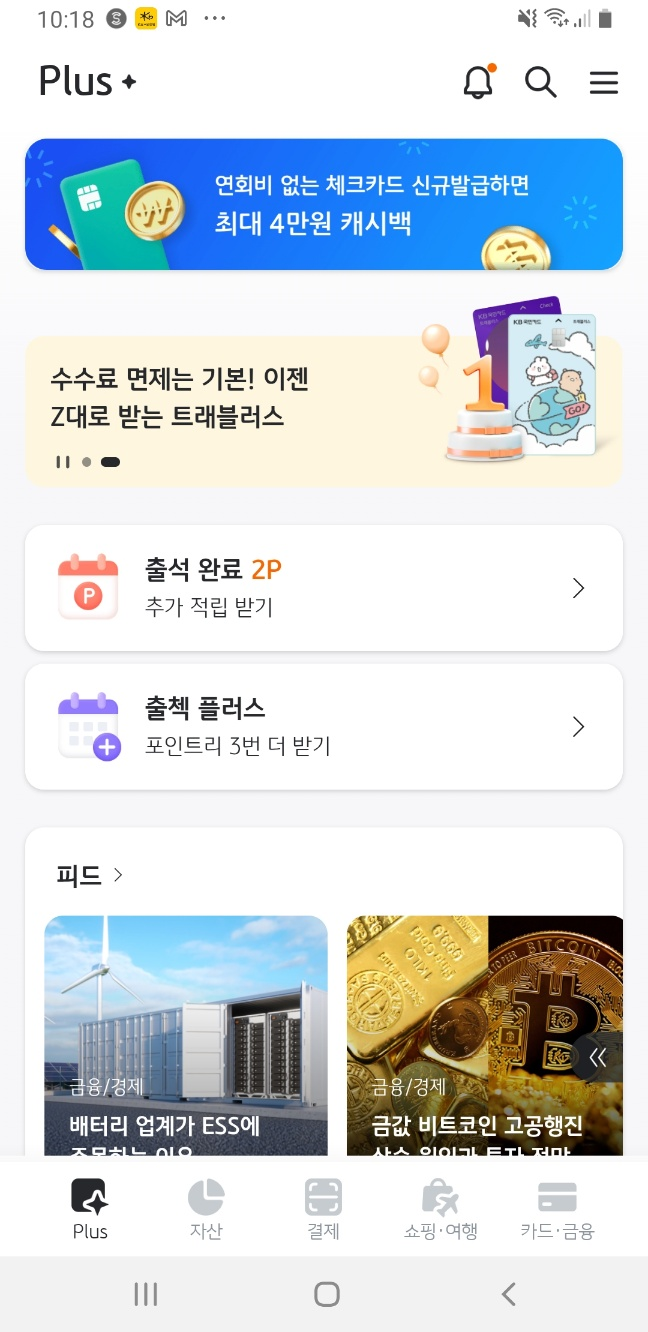Pause the banner auto-slide
The height and width of the screenshot is (1332, 648).
point(62,462)
